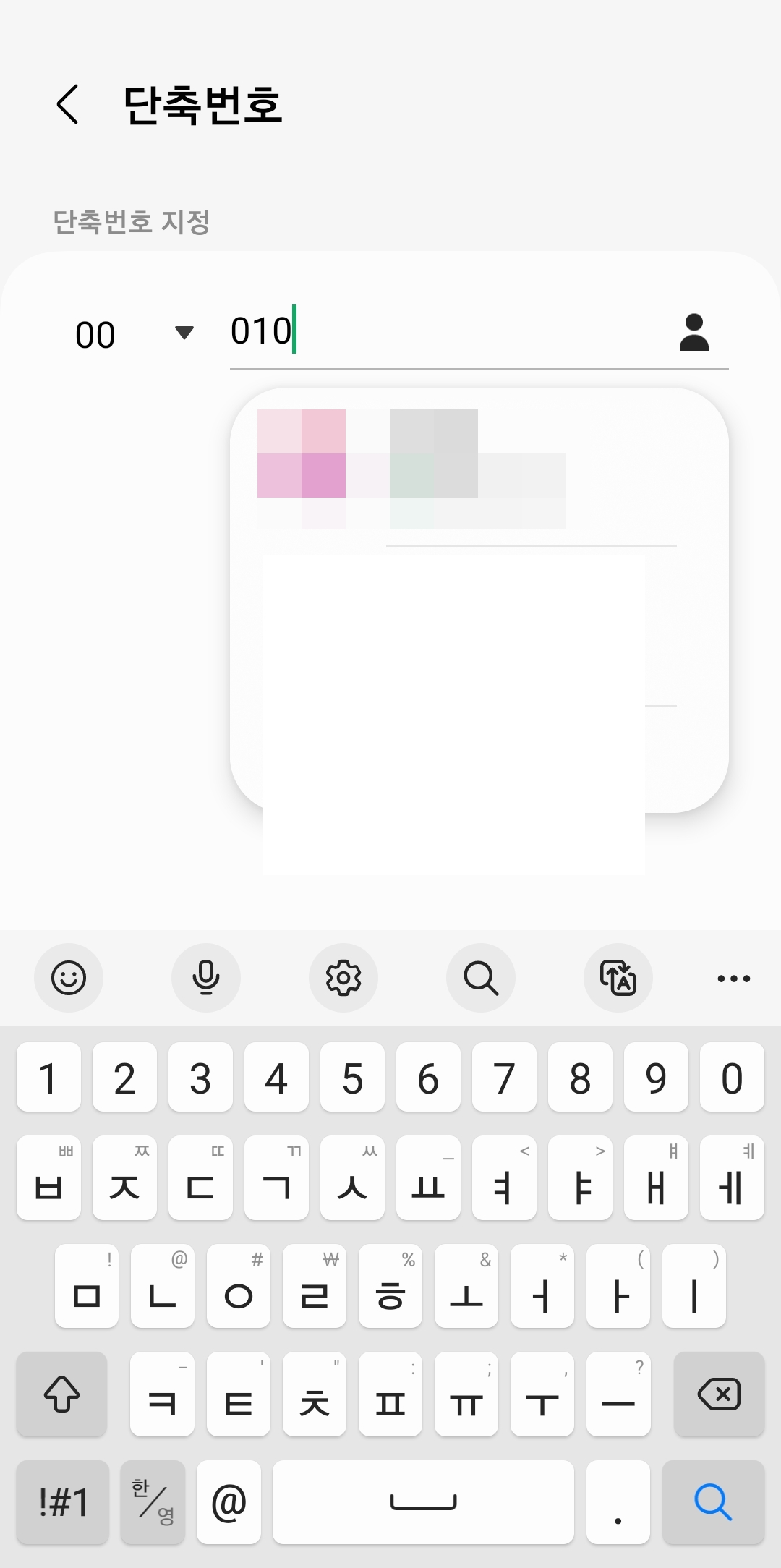
Task: Pick a contact using the person icon
Action: point(695,333)
